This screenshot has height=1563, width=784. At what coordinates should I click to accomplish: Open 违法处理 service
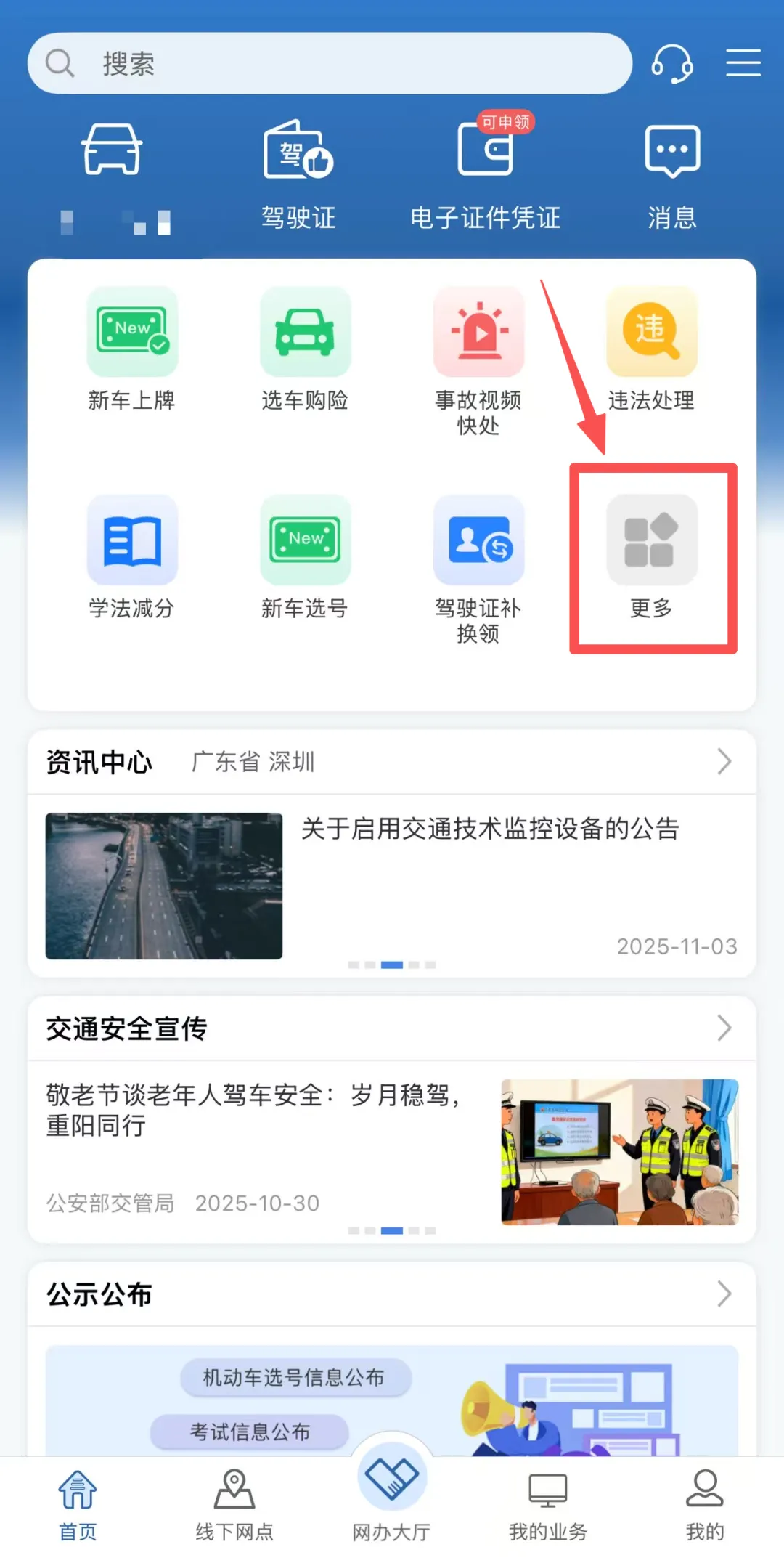point(651,349)
